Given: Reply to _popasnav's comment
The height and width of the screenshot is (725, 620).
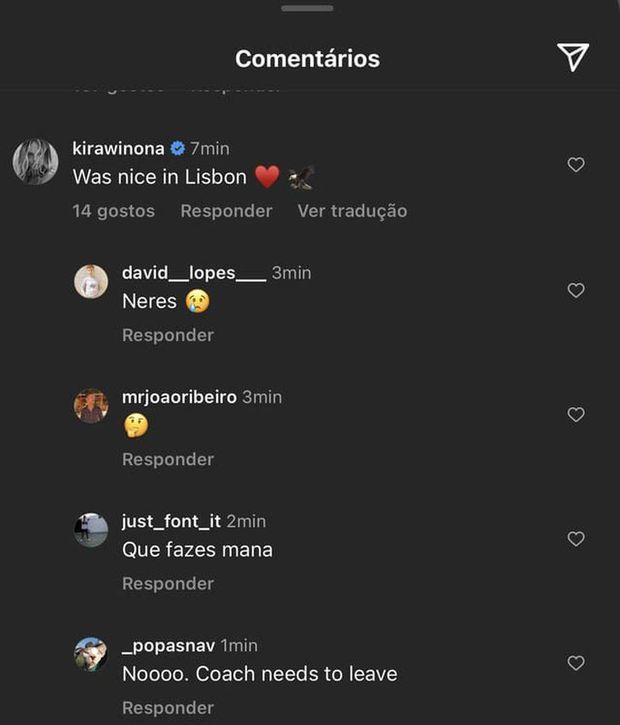Looking at the screenshot, I should pyautogui.click(x=168, y=708).
